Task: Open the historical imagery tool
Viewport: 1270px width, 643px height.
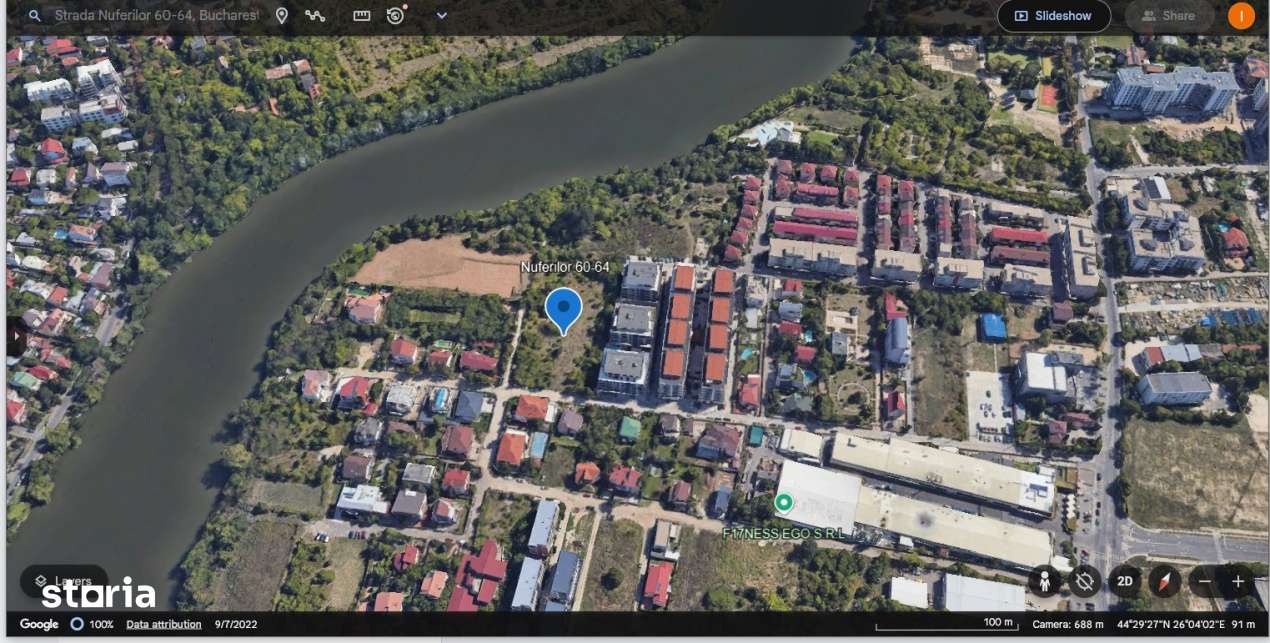Action: [x=397, y=16]
